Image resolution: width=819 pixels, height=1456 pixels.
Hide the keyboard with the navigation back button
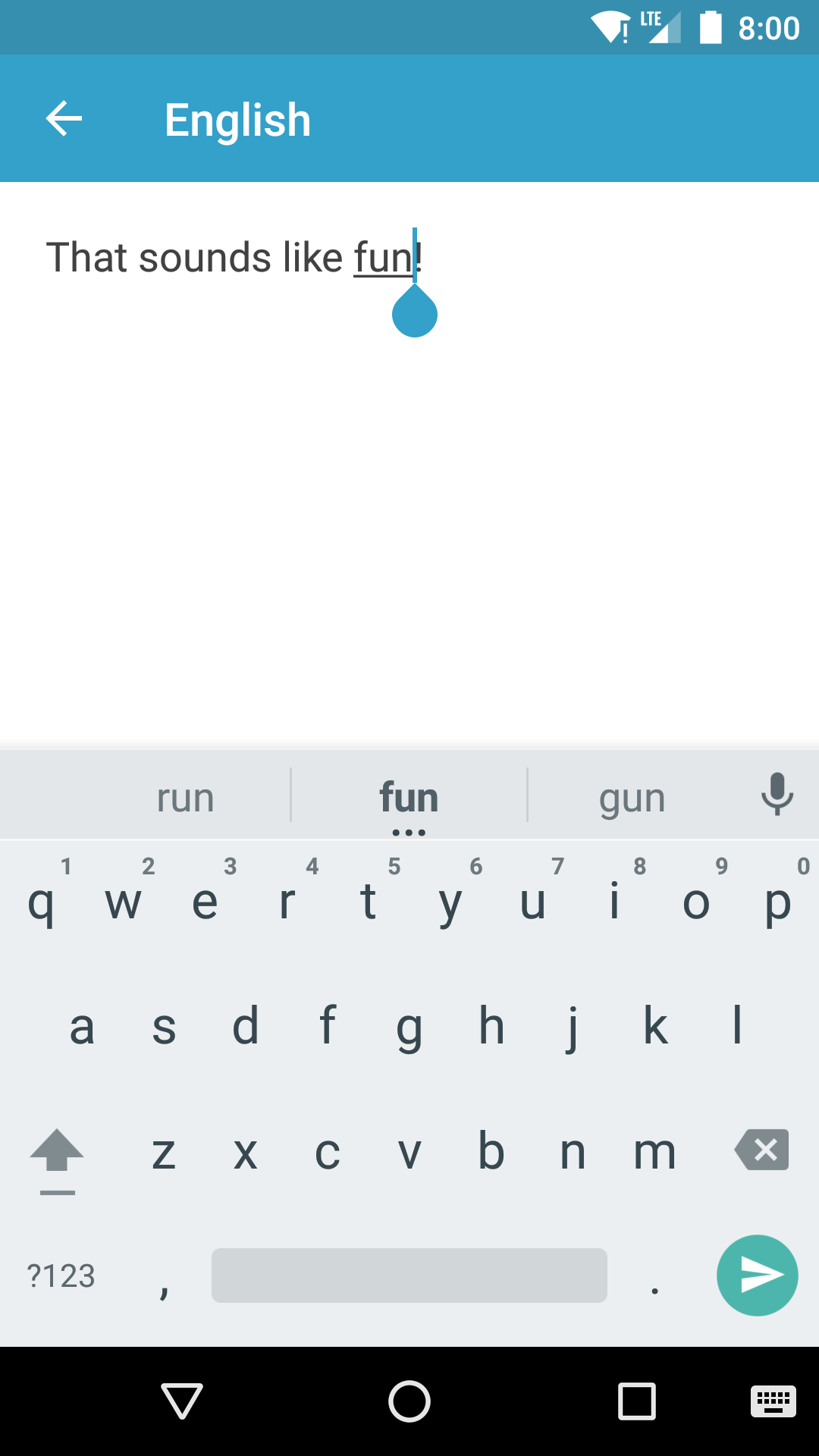[x=182, y=1401]
